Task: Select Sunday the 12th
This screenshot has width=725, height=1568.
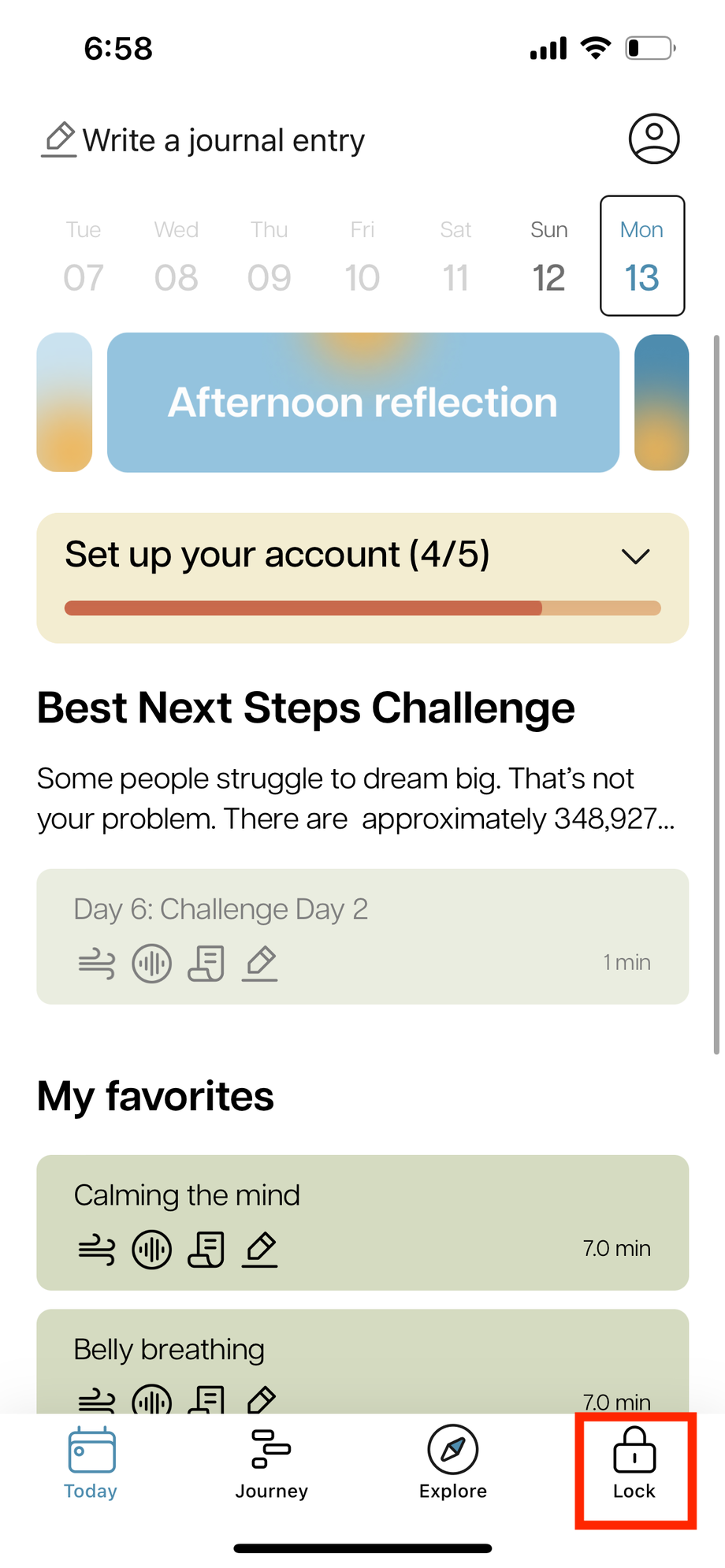Action: (x=548, y=256)
